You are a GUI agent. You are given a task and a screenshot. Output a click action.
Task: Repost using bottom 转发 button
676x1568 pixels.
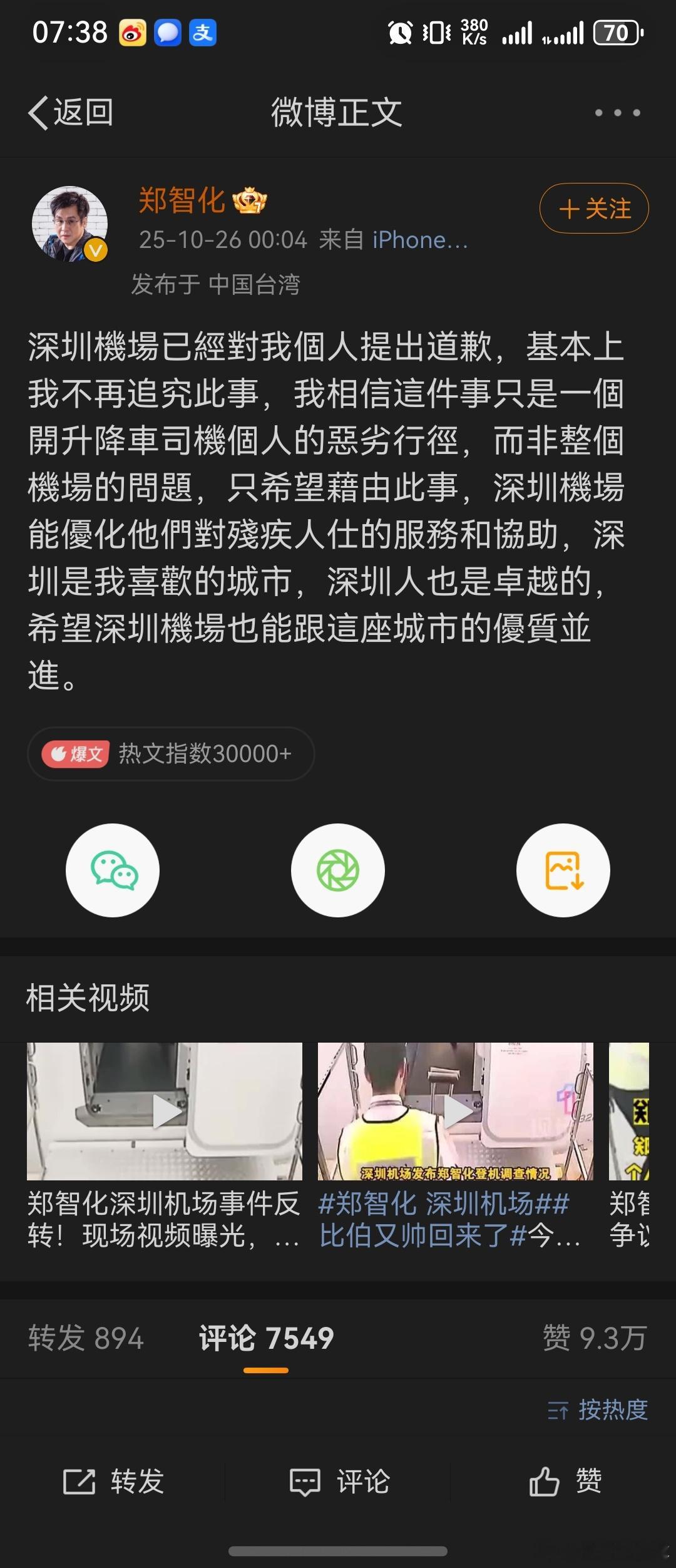[x=114, y=1482]
